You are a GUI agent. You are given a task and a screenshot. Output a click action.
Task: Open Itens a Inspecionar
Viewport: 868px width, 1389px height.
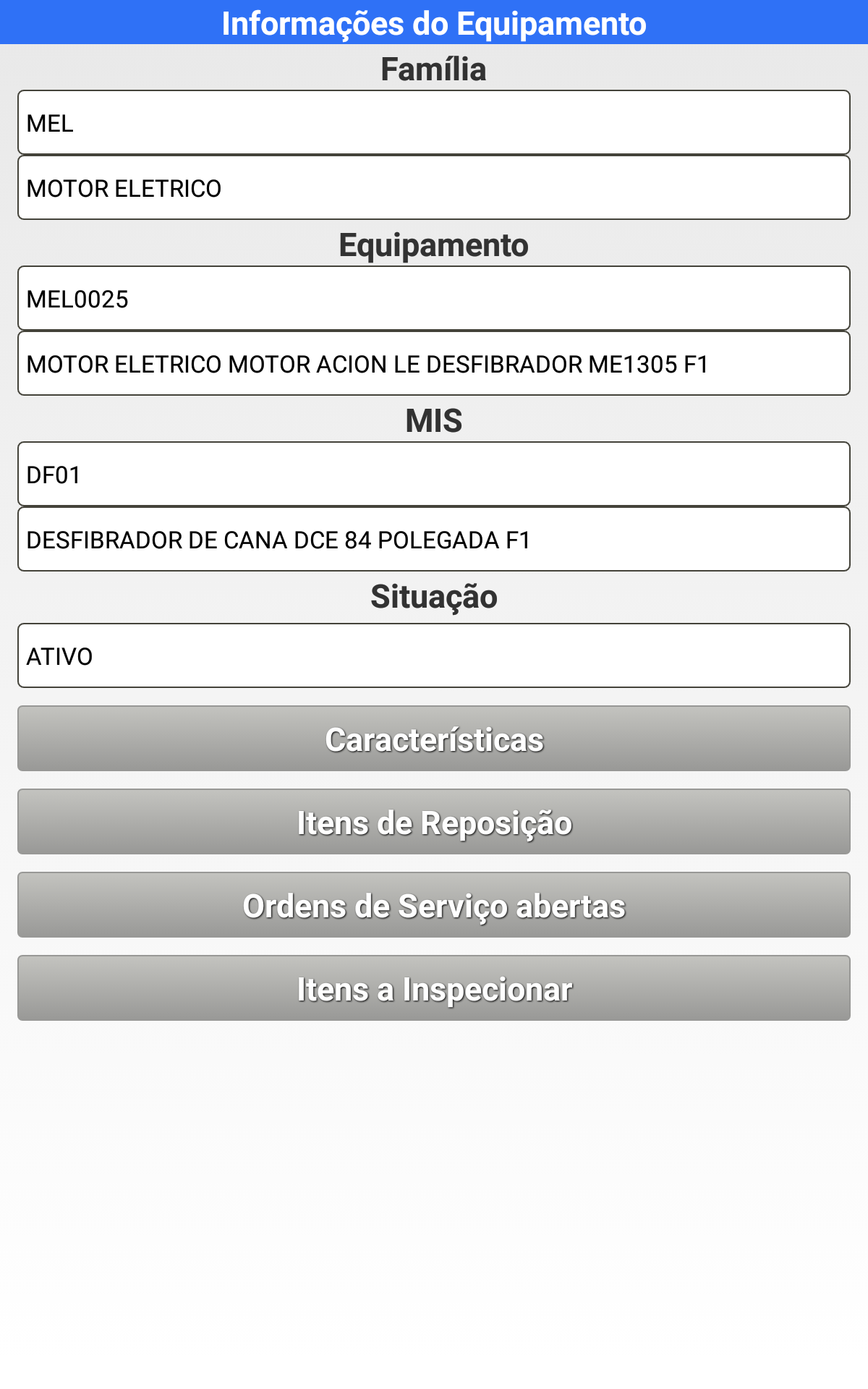(x=434, y=988)
